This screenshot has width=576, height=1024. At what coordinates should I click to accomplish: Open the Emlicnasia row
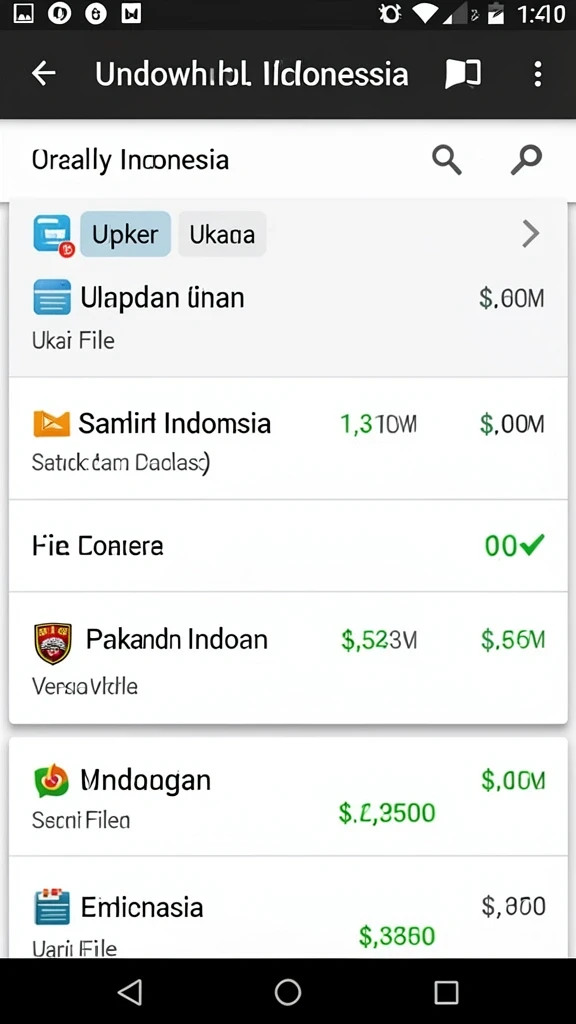point(288,908)
